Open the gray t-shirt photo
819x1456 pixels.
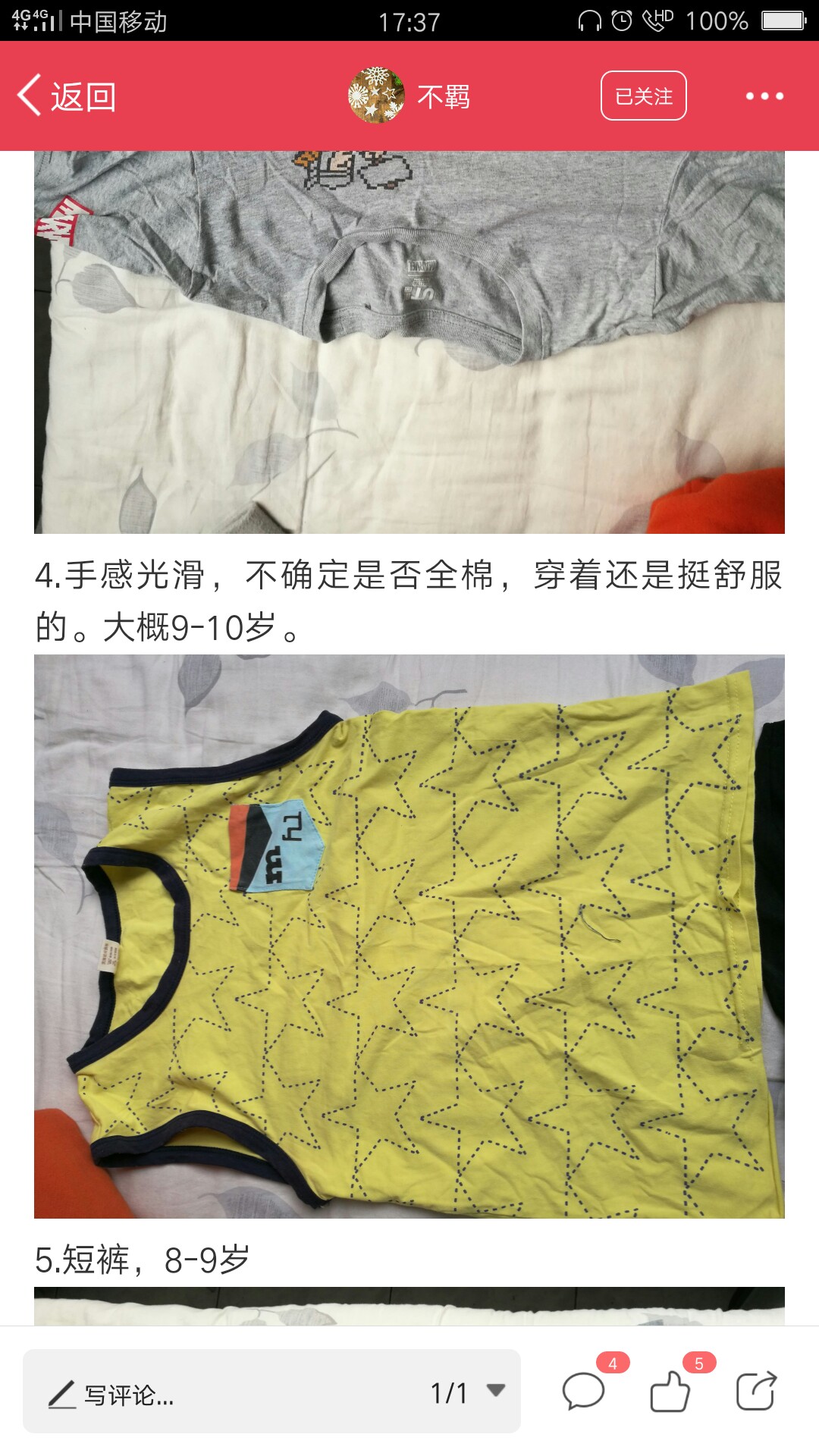(409, 342)
